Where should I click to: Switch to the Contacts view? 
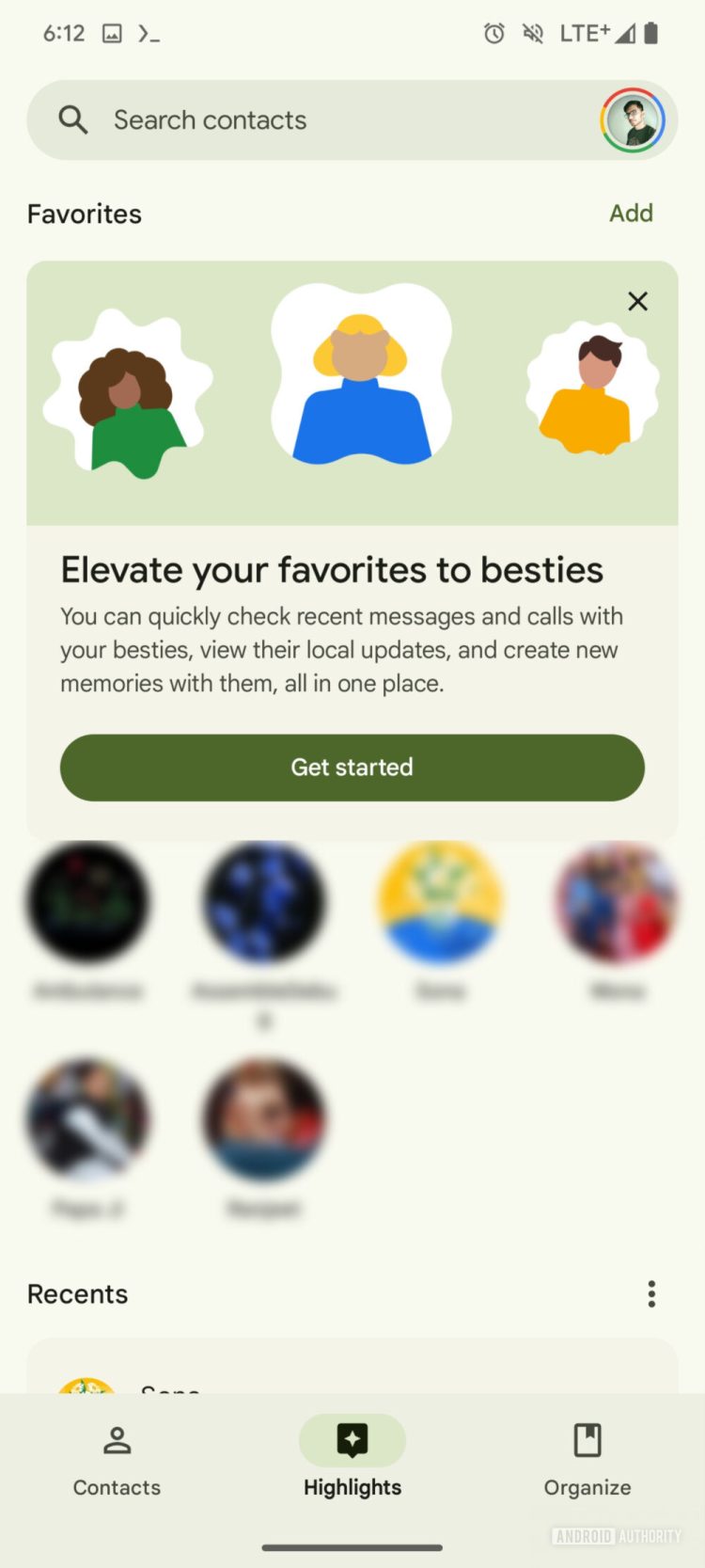(116, 1458)
